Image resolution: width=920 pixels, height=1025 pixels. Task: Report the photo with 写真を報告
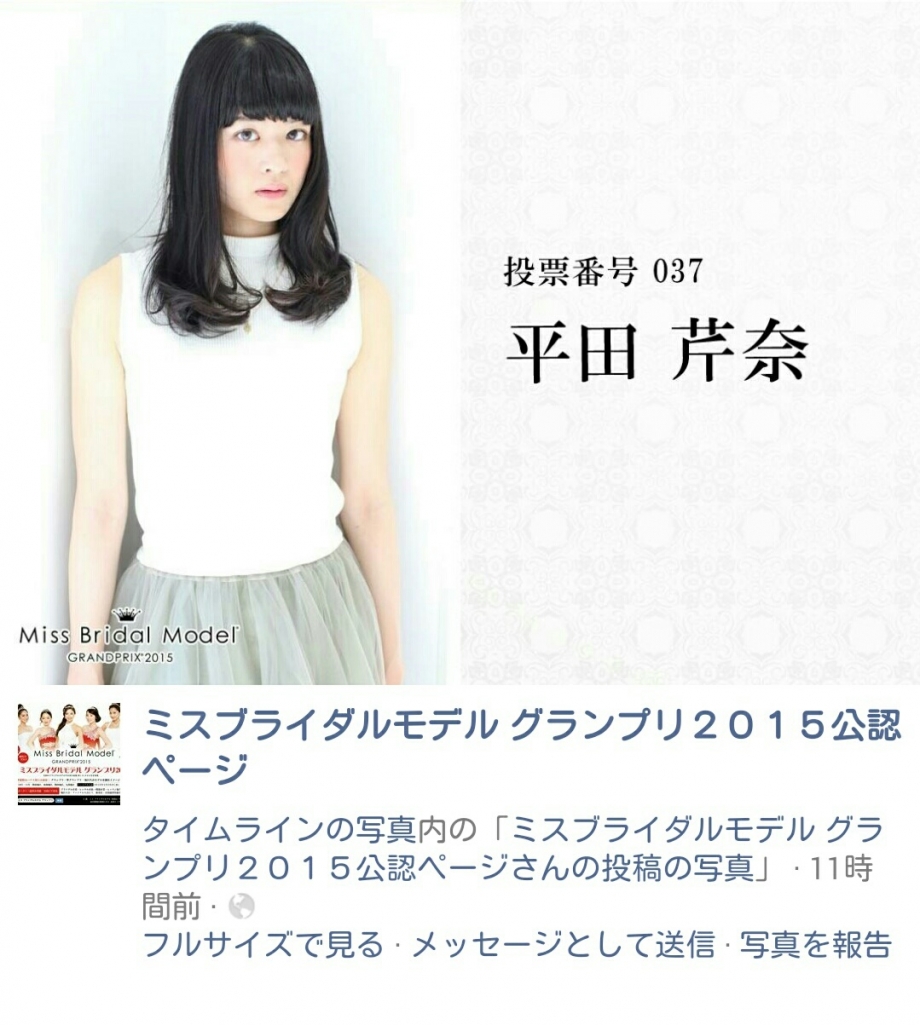point(815,943)
